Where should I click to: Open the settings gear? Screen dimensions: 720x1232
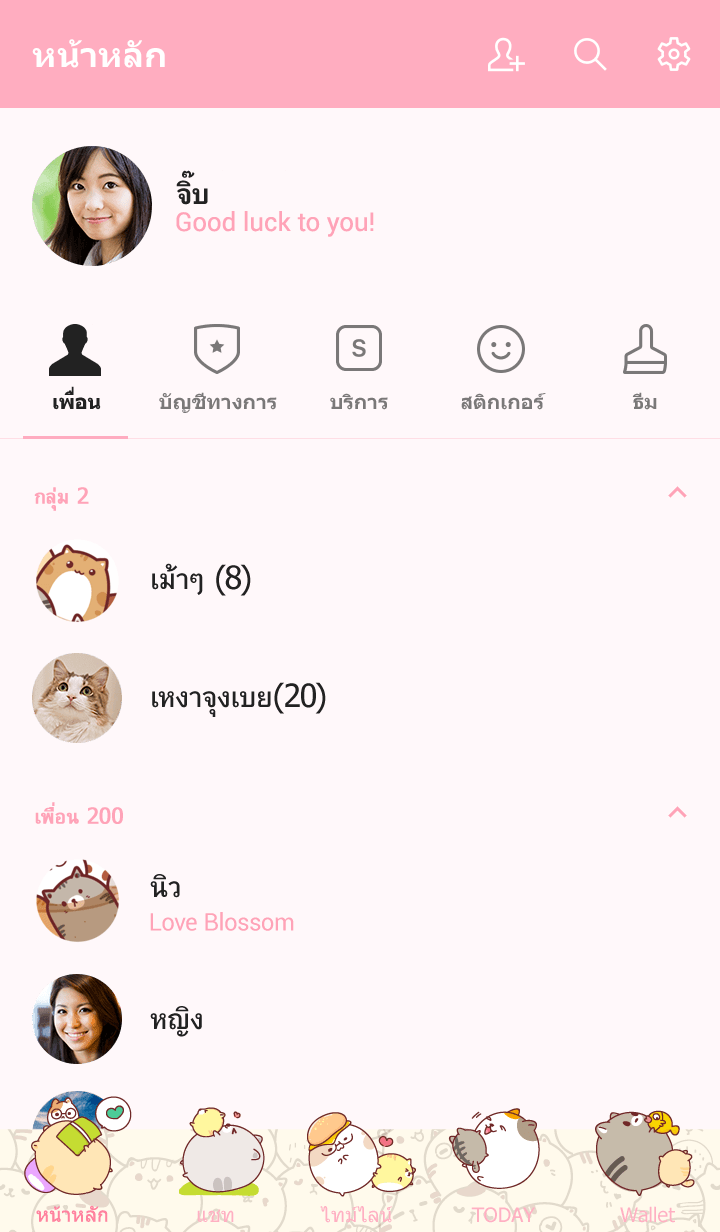[x=674, y=55]
